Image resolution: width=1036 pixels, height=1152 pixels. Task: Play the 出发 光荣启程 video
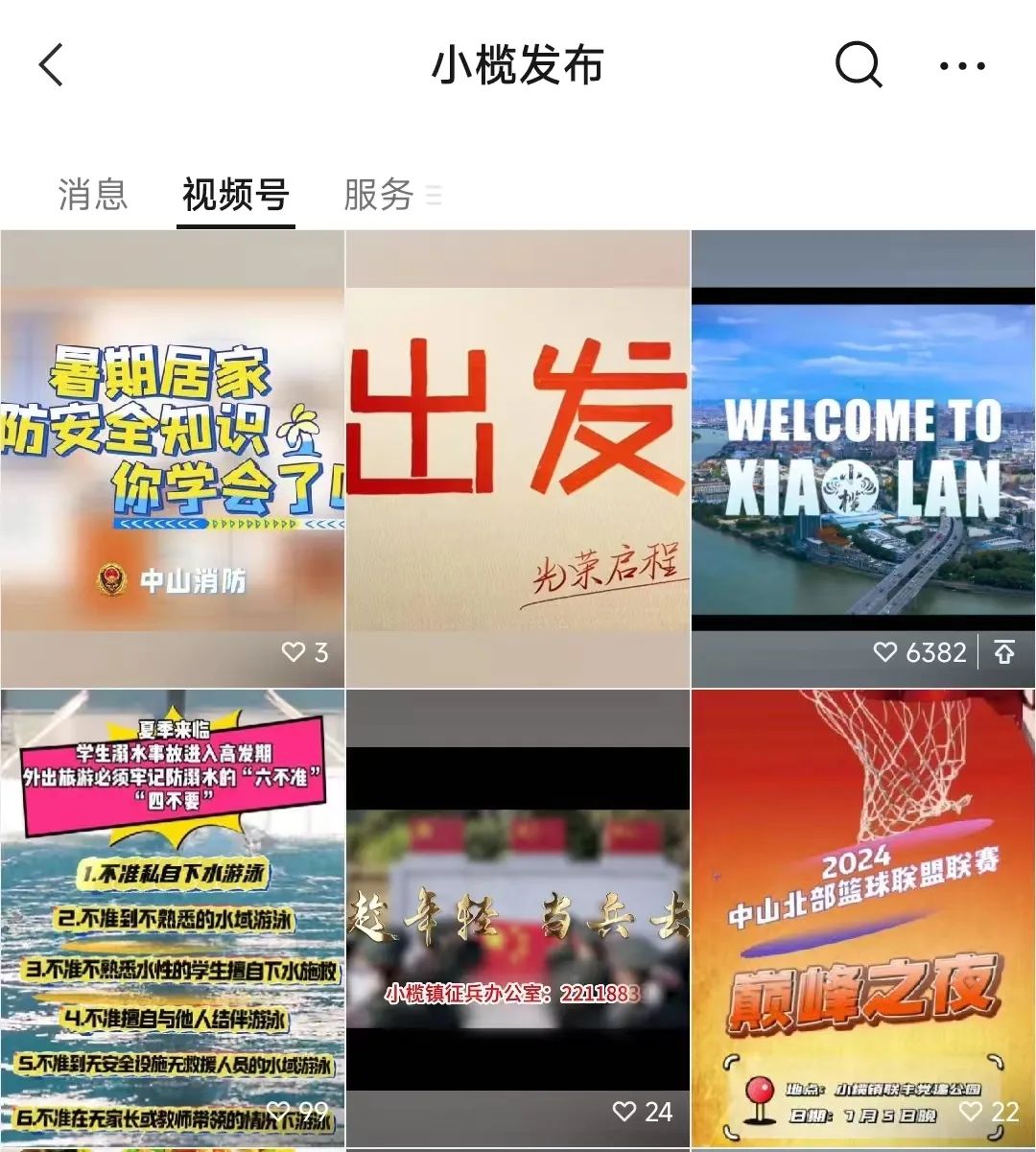click(x=518, y=458)
